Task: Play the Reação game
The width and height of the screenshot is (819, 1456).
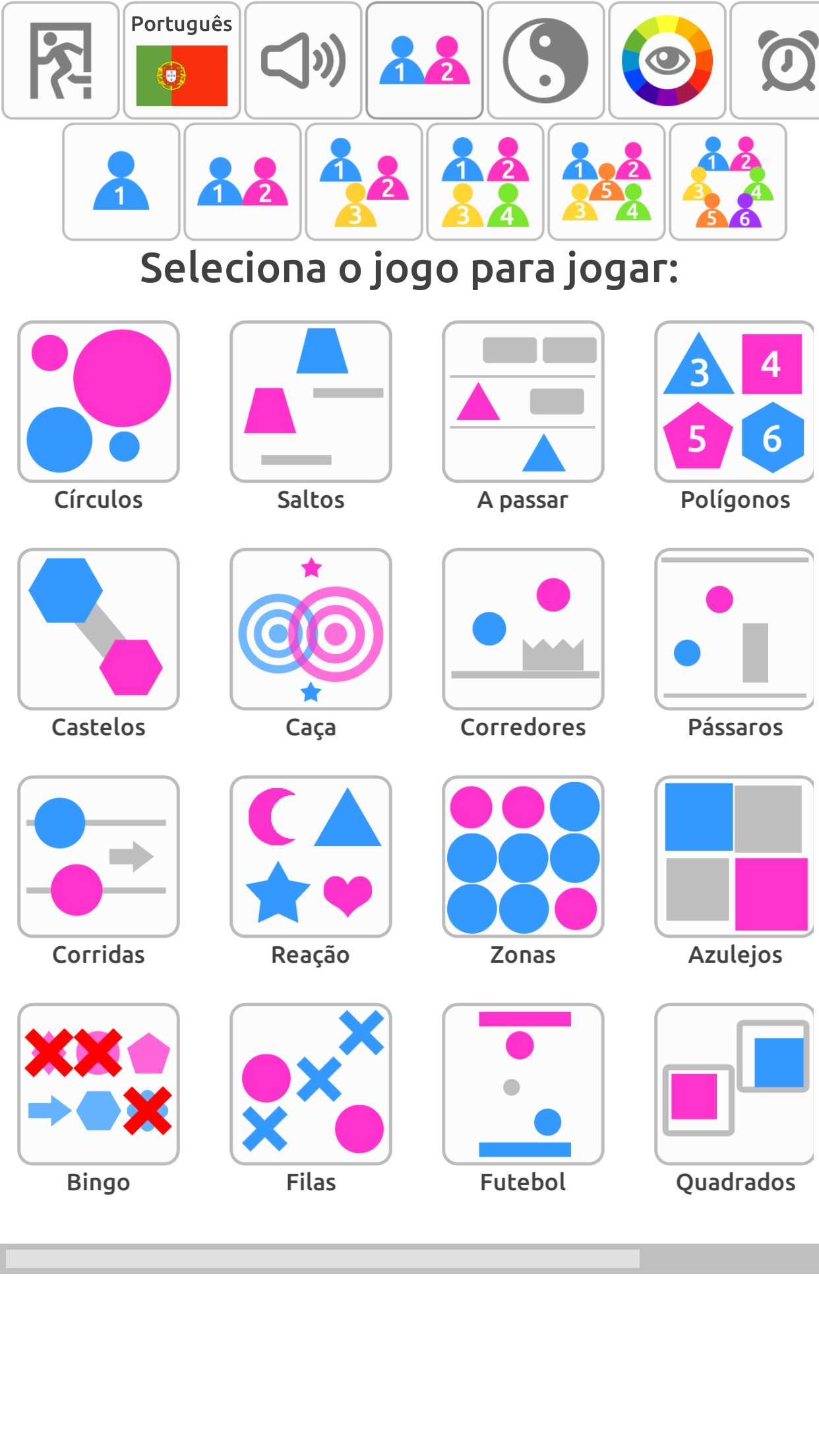Action: [311, 857]
